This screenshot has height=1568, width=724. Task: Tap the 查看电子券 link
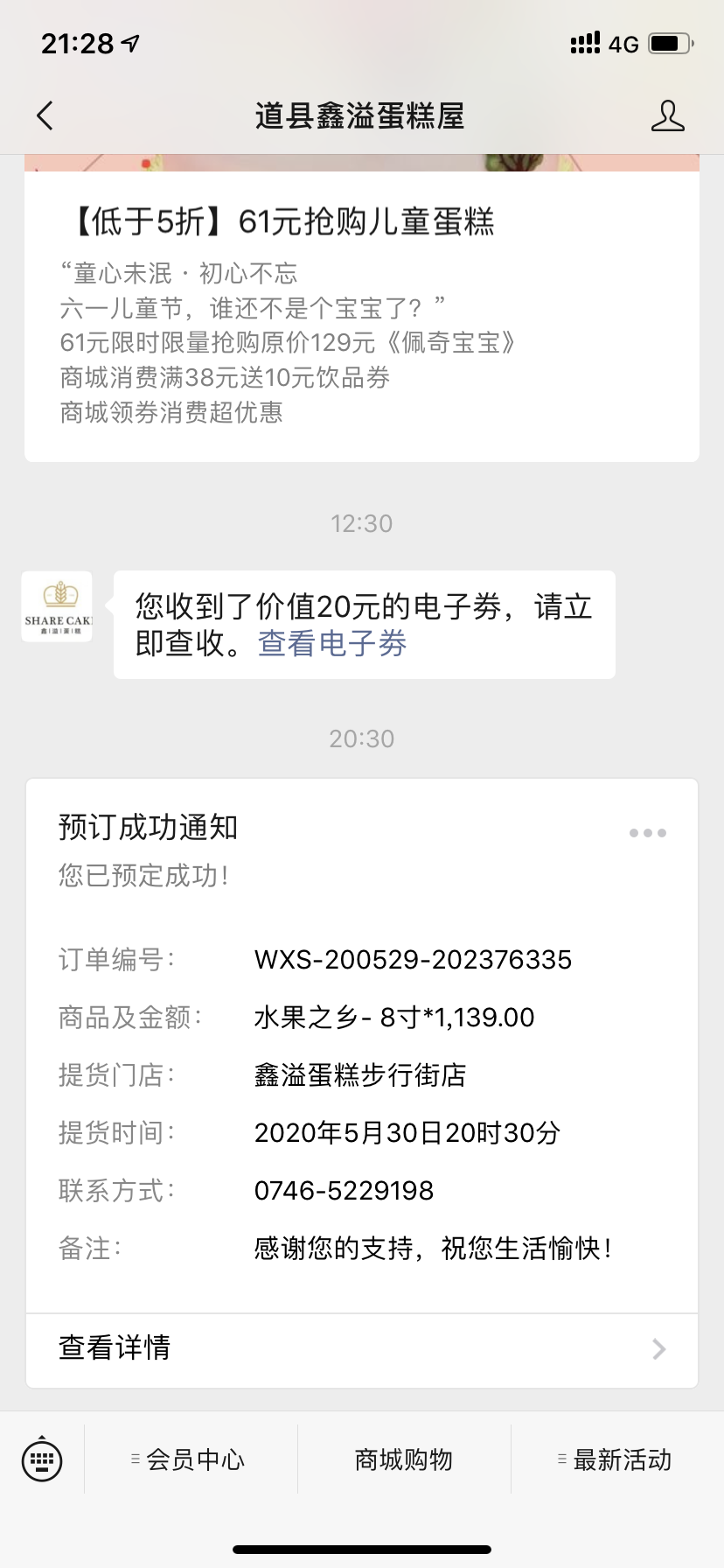click(x=332, y=645)
